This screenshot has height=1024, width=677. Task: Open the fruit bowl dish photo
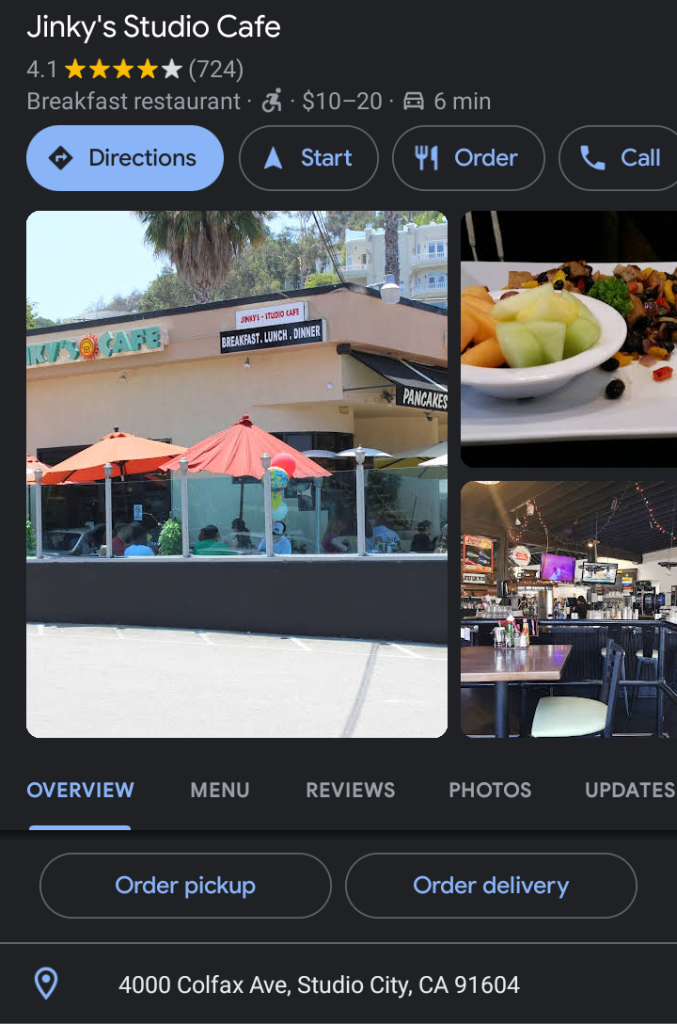pos(568,338)
